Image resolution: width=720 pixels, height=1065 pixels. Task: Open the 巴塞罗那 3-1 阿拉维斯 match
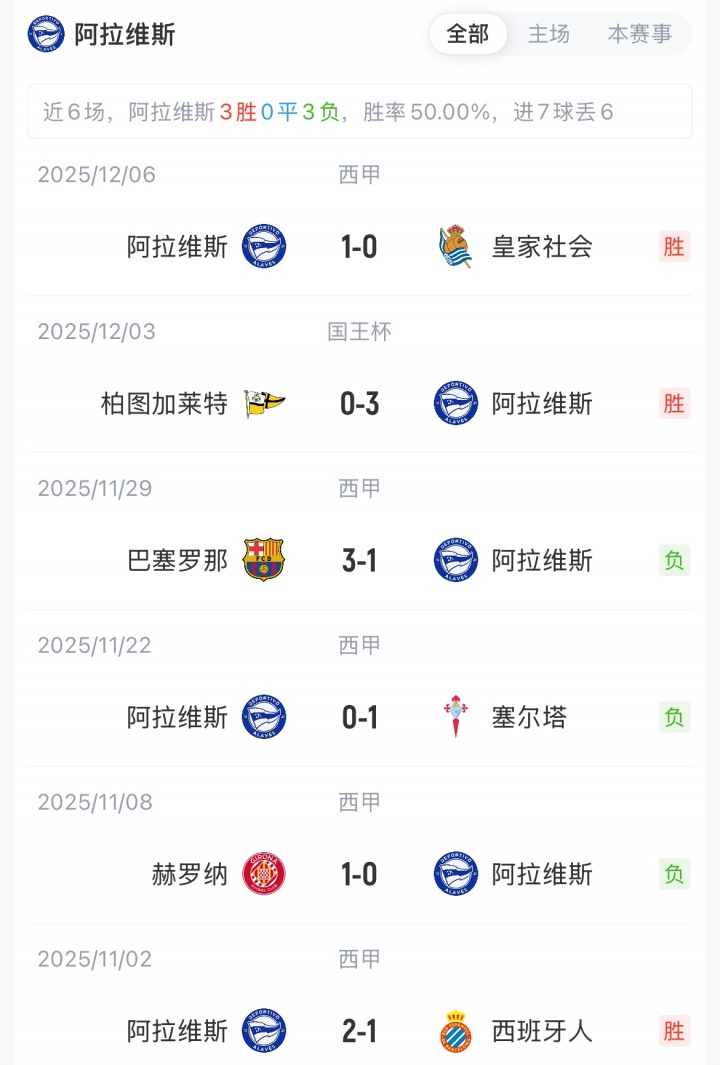359,560
